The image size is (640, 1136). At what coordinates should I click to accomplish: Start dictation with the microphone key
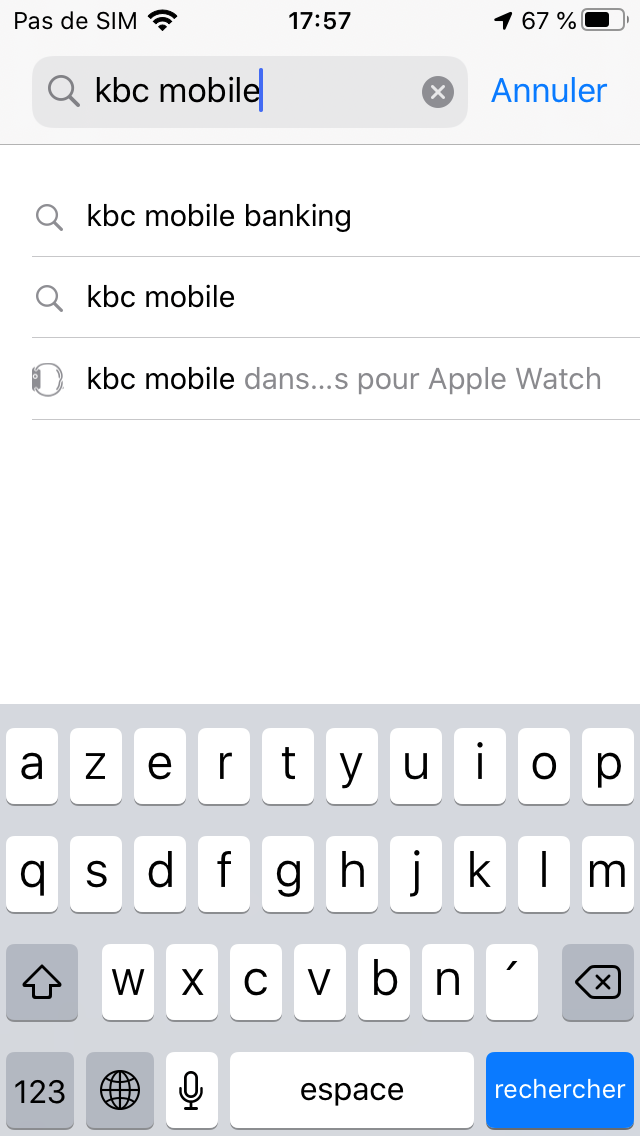[191, 1089]
